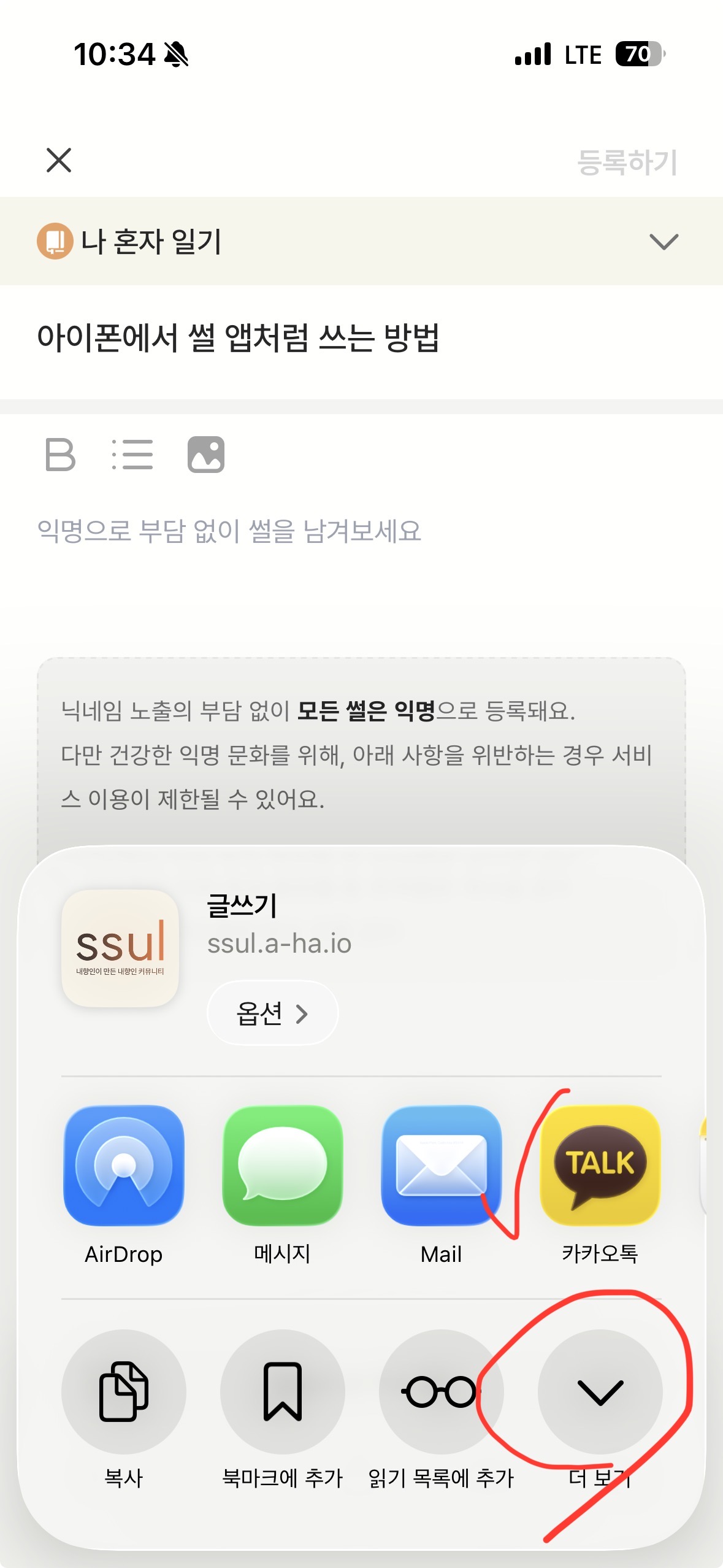723x1568 pixels.
Task: Close the post writing screen
Action: 59,160
